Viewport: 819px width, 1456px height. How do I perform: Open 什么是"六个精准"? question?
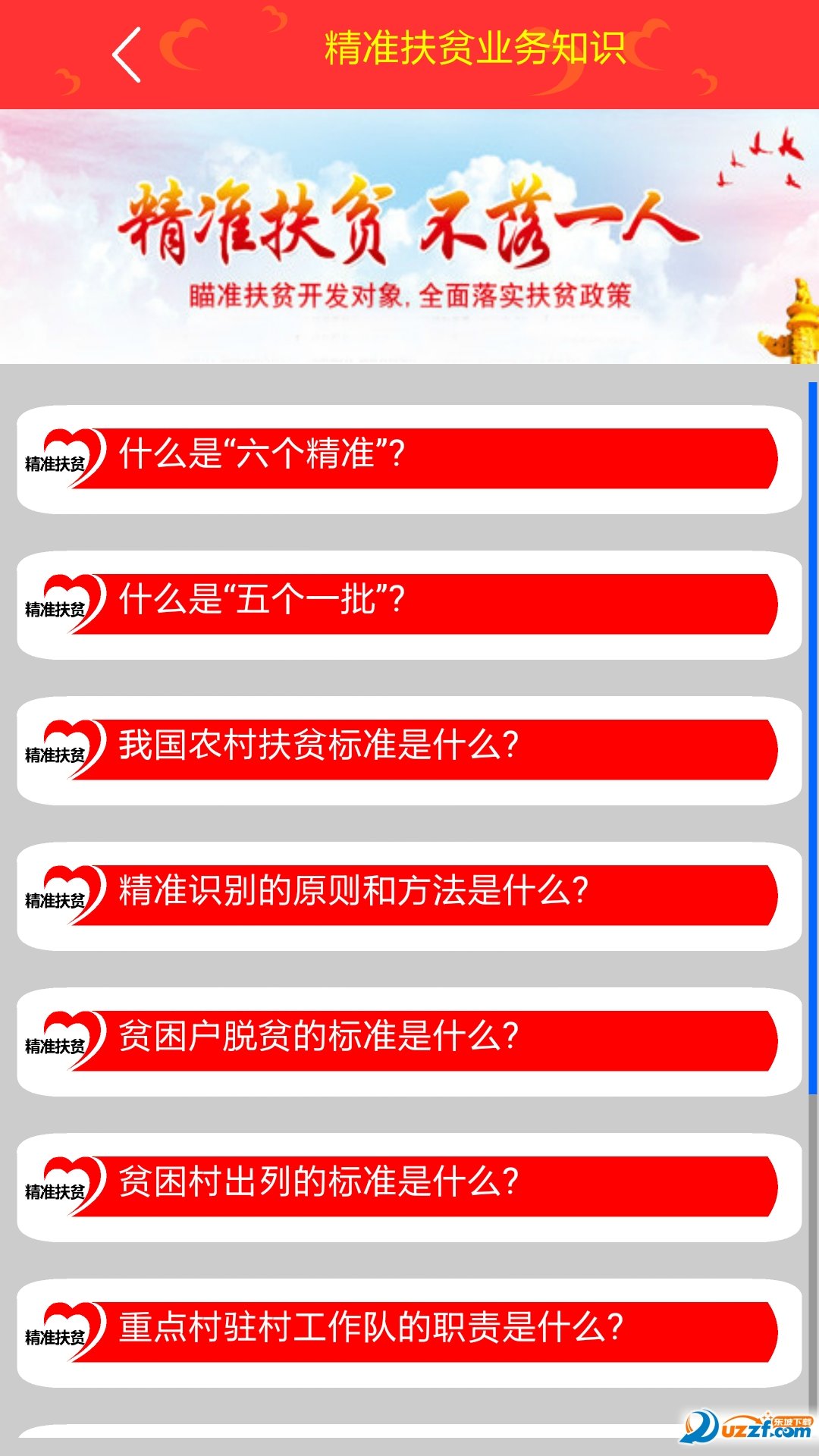point(409,459)
